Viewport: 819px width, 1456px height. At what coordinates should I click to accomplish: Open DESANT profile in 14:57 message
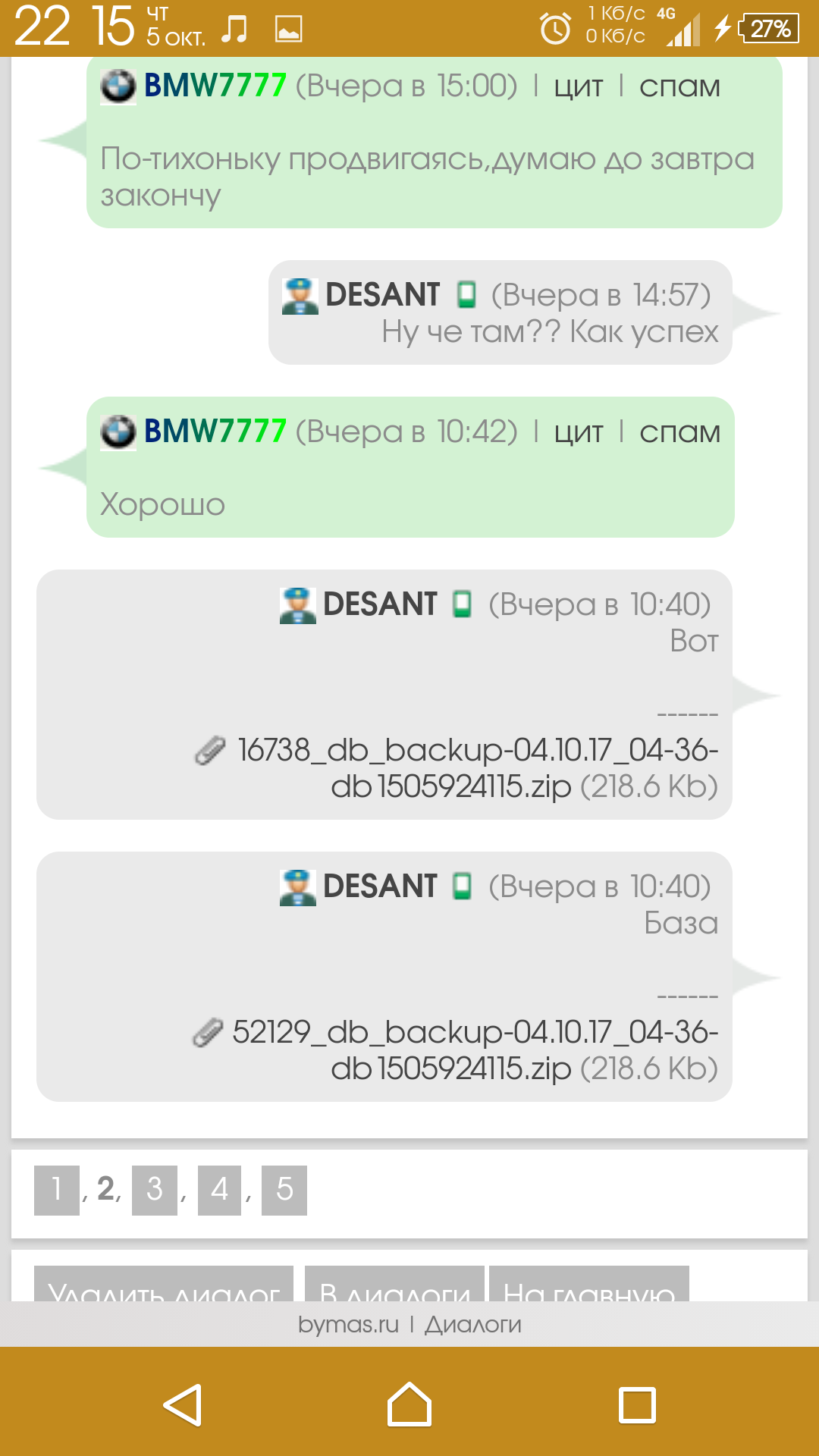[382, 294]
